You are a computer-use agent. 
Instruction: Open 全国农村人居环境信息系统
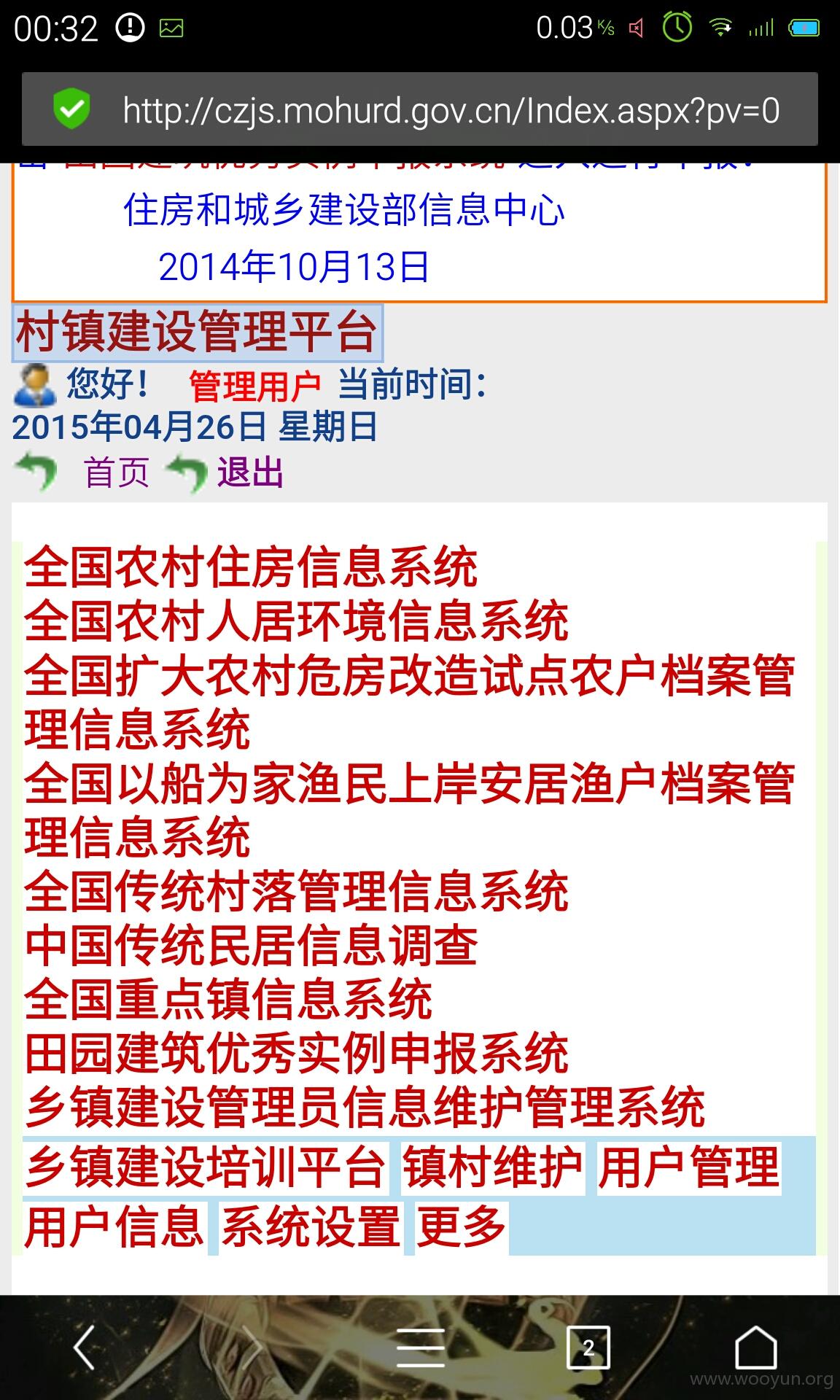point(296,621)
